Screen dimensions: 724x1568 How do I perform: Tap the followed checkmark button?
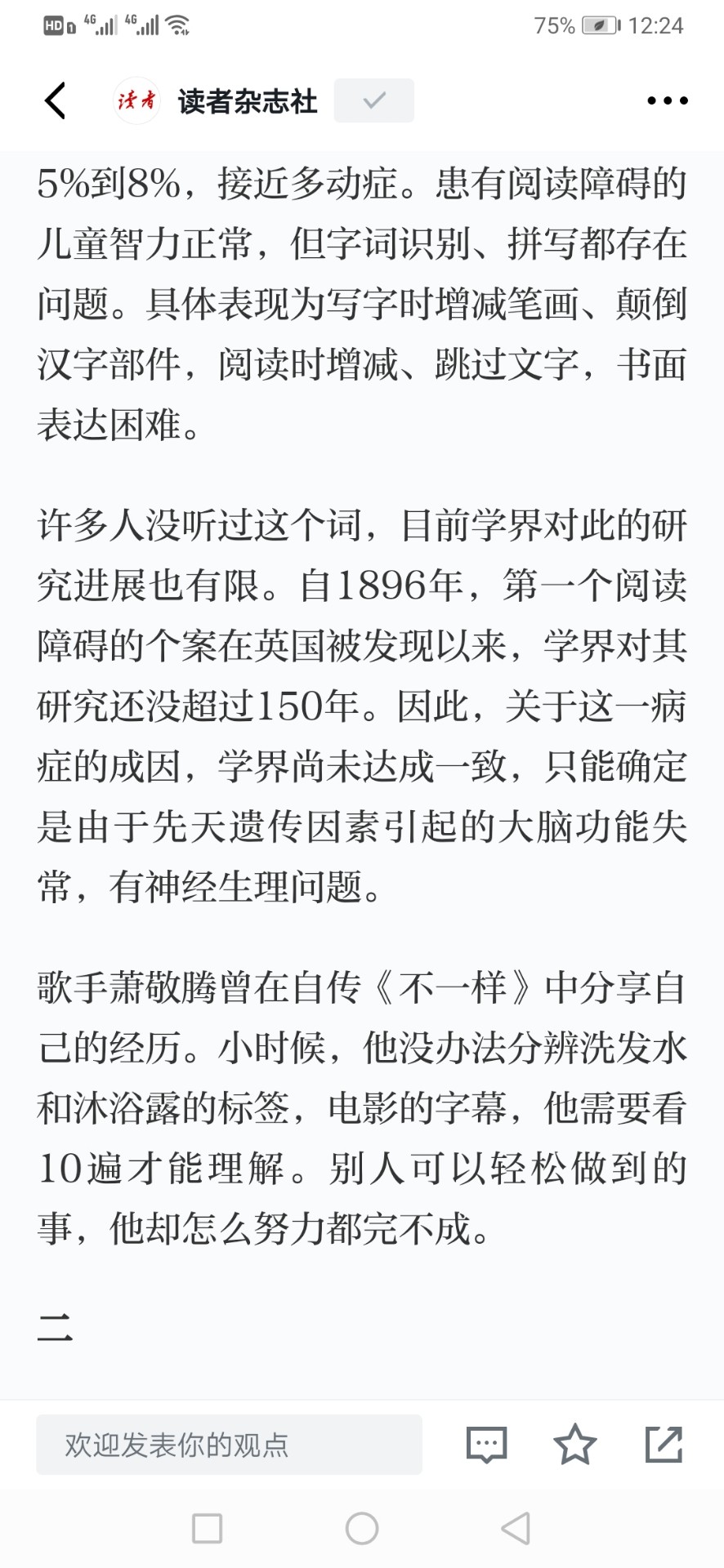point(374,100)
